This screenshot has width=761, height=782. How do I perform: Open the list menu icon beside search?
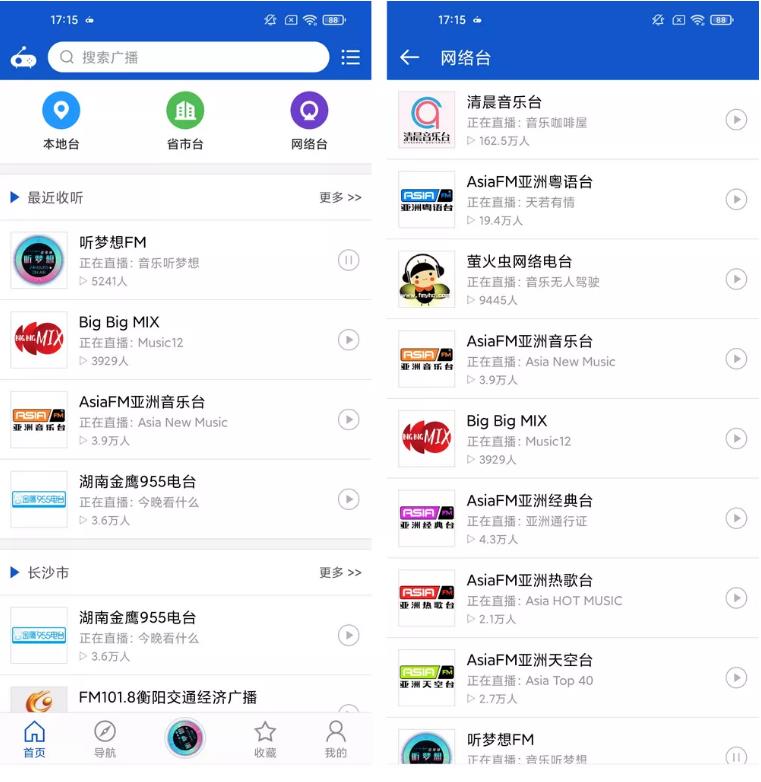[350, 57]
